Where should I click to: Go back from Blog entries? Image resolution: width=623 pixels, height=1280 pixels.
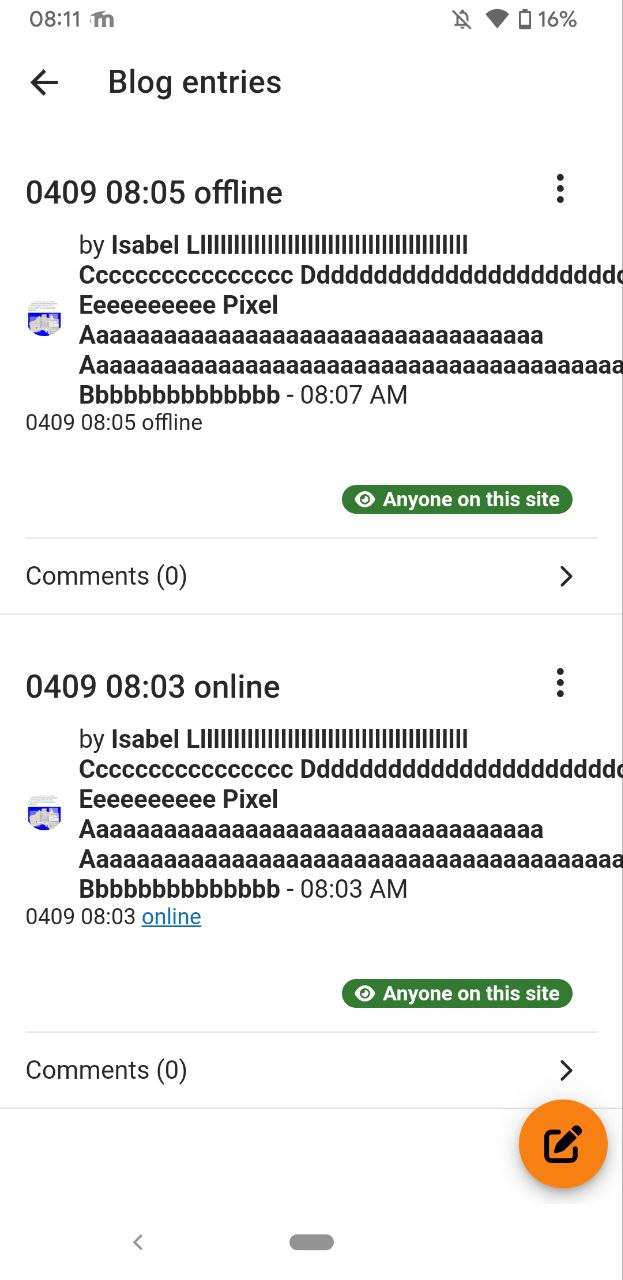(x=44, y=82)
